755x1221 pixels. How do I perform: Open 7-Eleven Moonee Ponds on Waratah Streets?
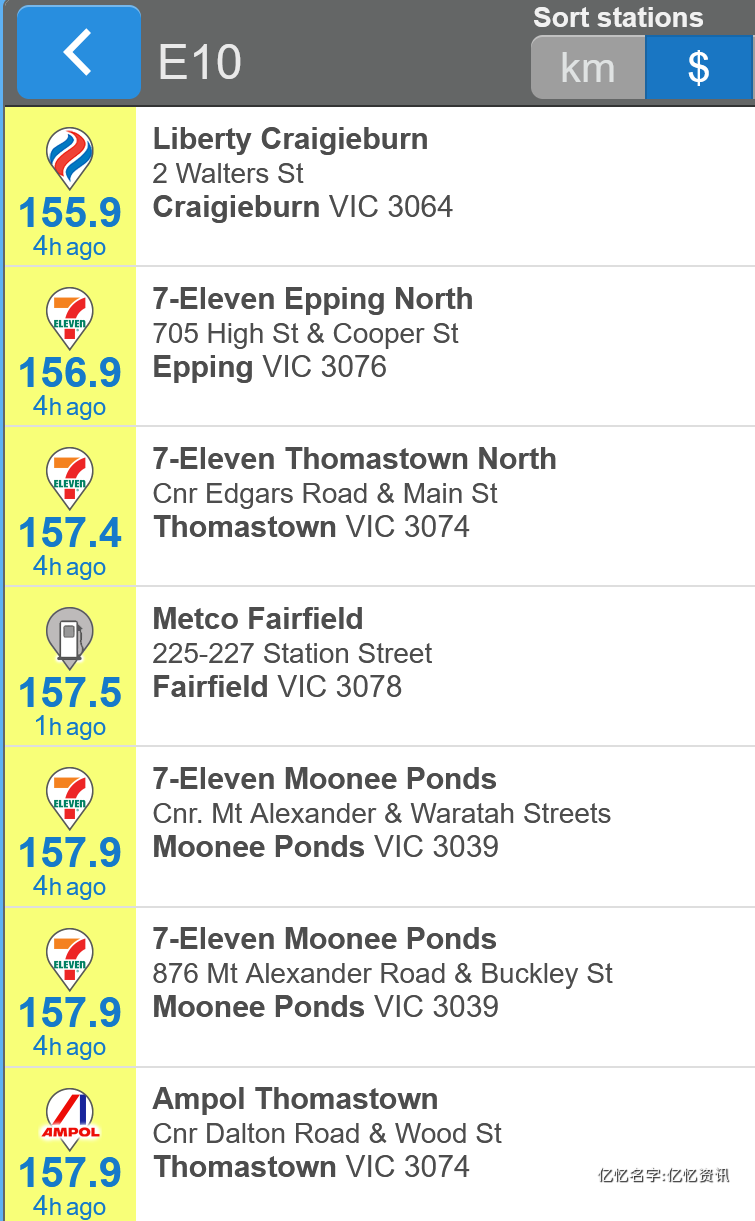click(379, 827)
